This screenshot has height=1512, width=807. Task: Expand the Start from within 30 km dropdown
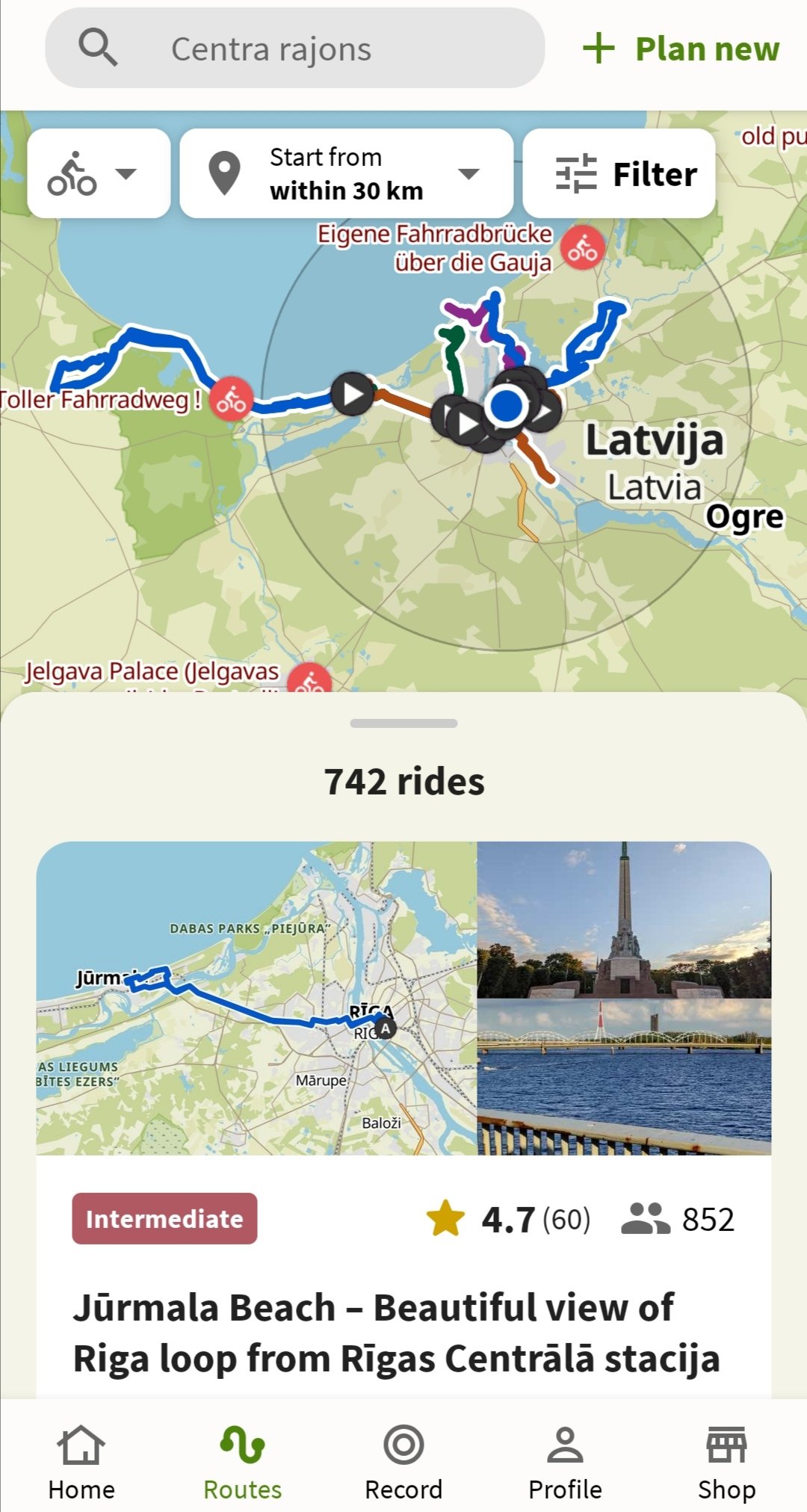[x=346, y=173]
